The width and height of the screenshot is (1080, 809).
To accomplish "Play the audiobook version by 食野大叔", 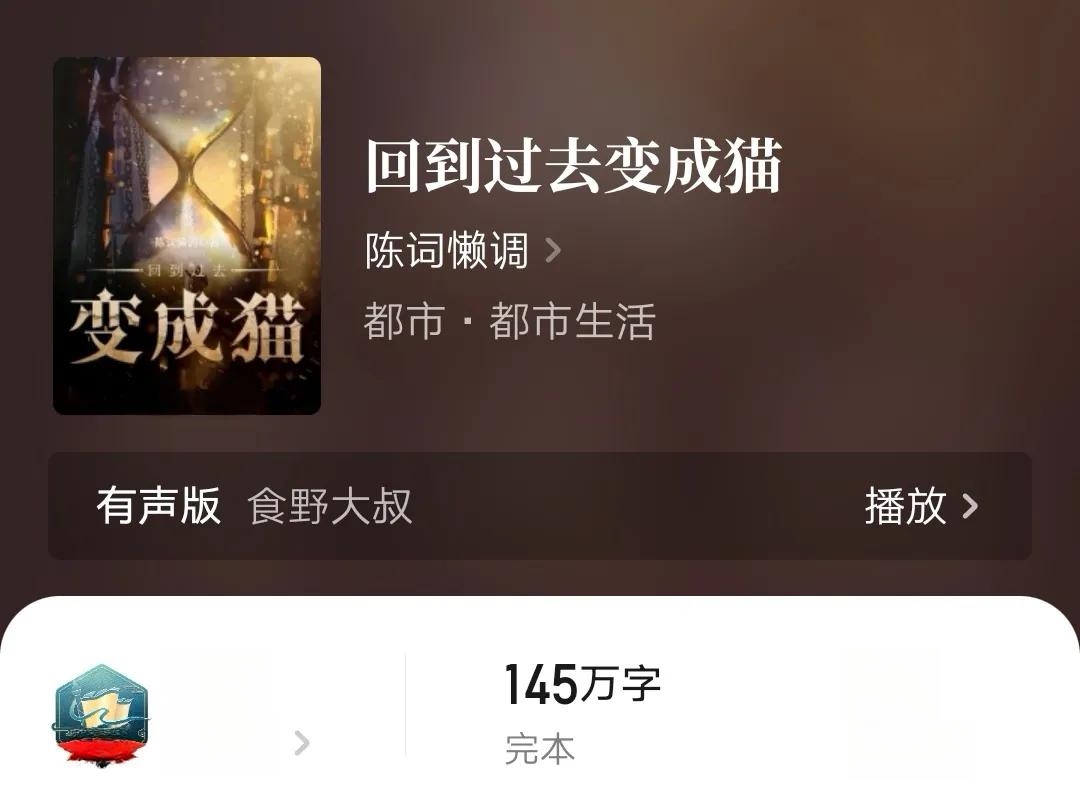I will [x=920, y=506].
